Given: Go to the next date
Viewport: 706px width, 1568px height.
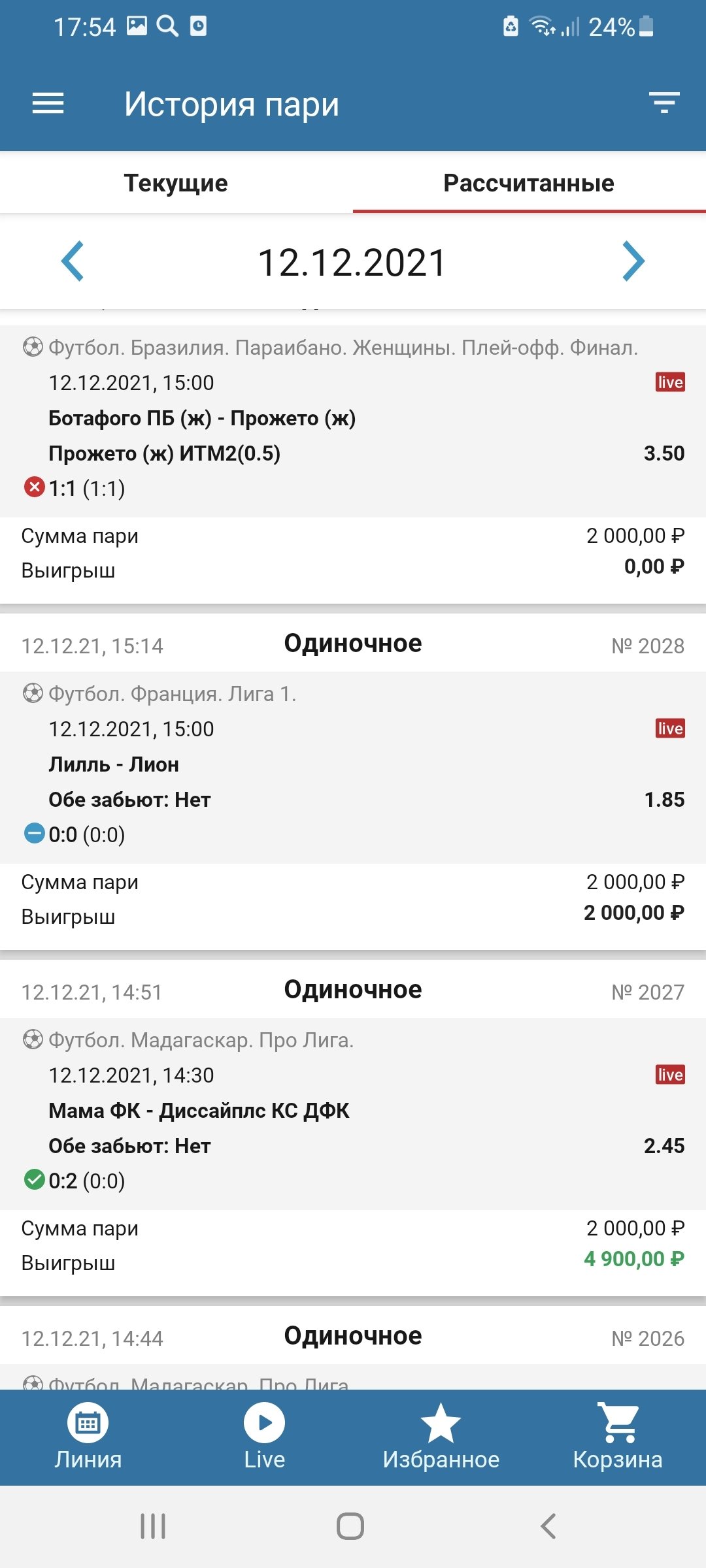Looking at the screenshot, I should pyautogui.click(x=633, y=261).
